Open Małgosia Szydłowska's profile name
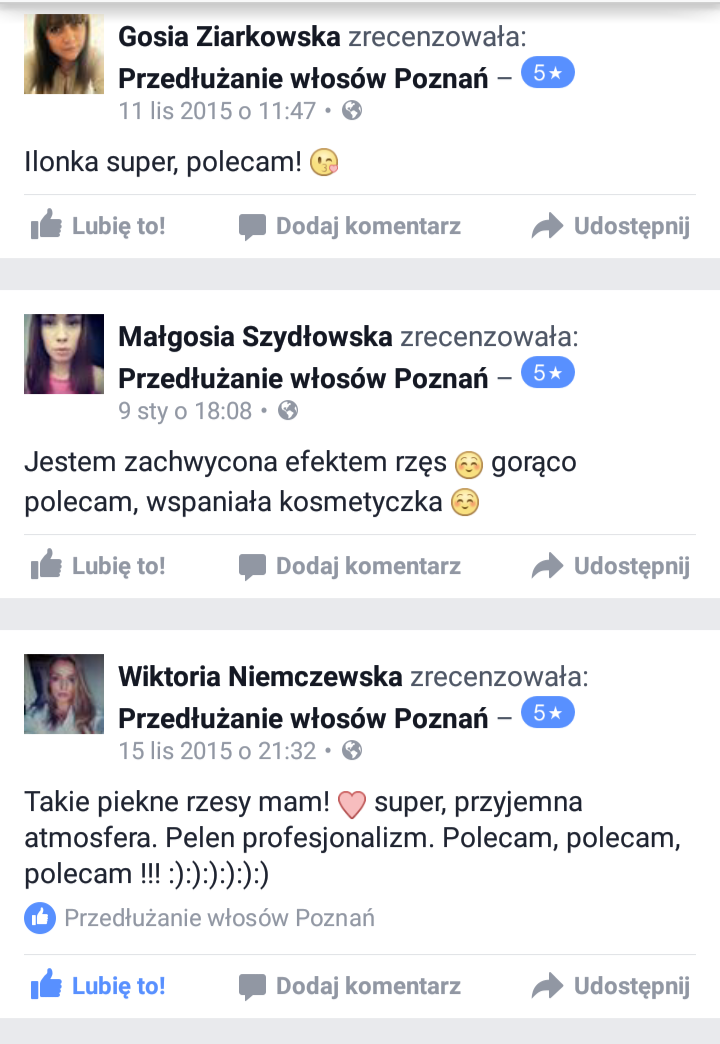The width and height of the screenshot is (720, 1044). (x=255, y=338)
